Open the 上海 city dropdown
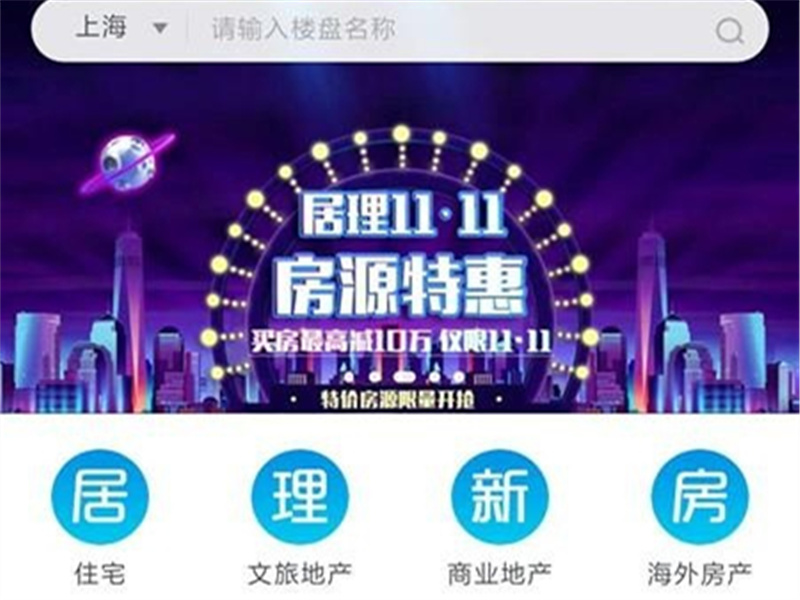 point(120,28)
